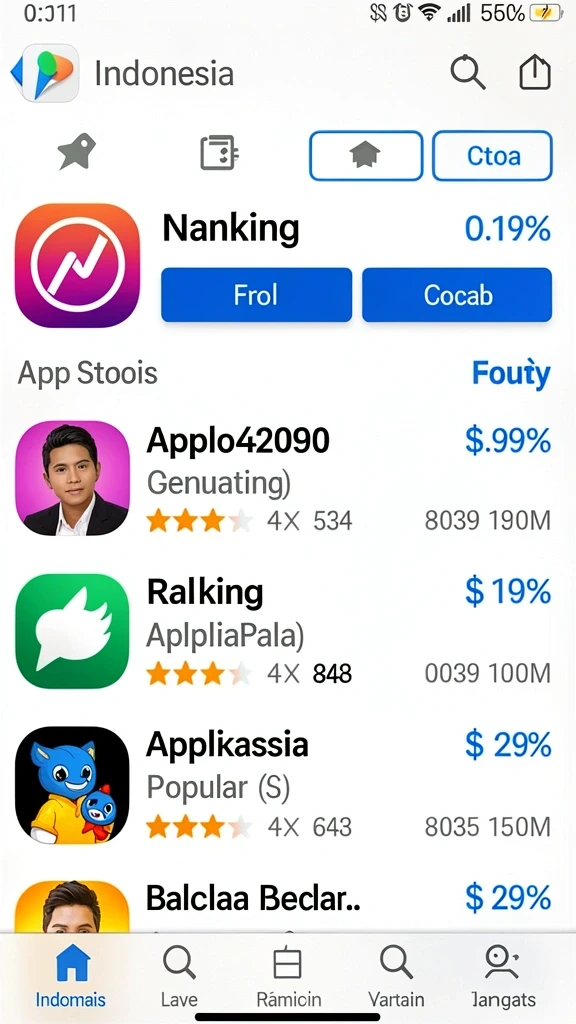Switch to the Indomais tab
Image resolution: width=576 pixels, height=1024 pixels.
[71, 976]
